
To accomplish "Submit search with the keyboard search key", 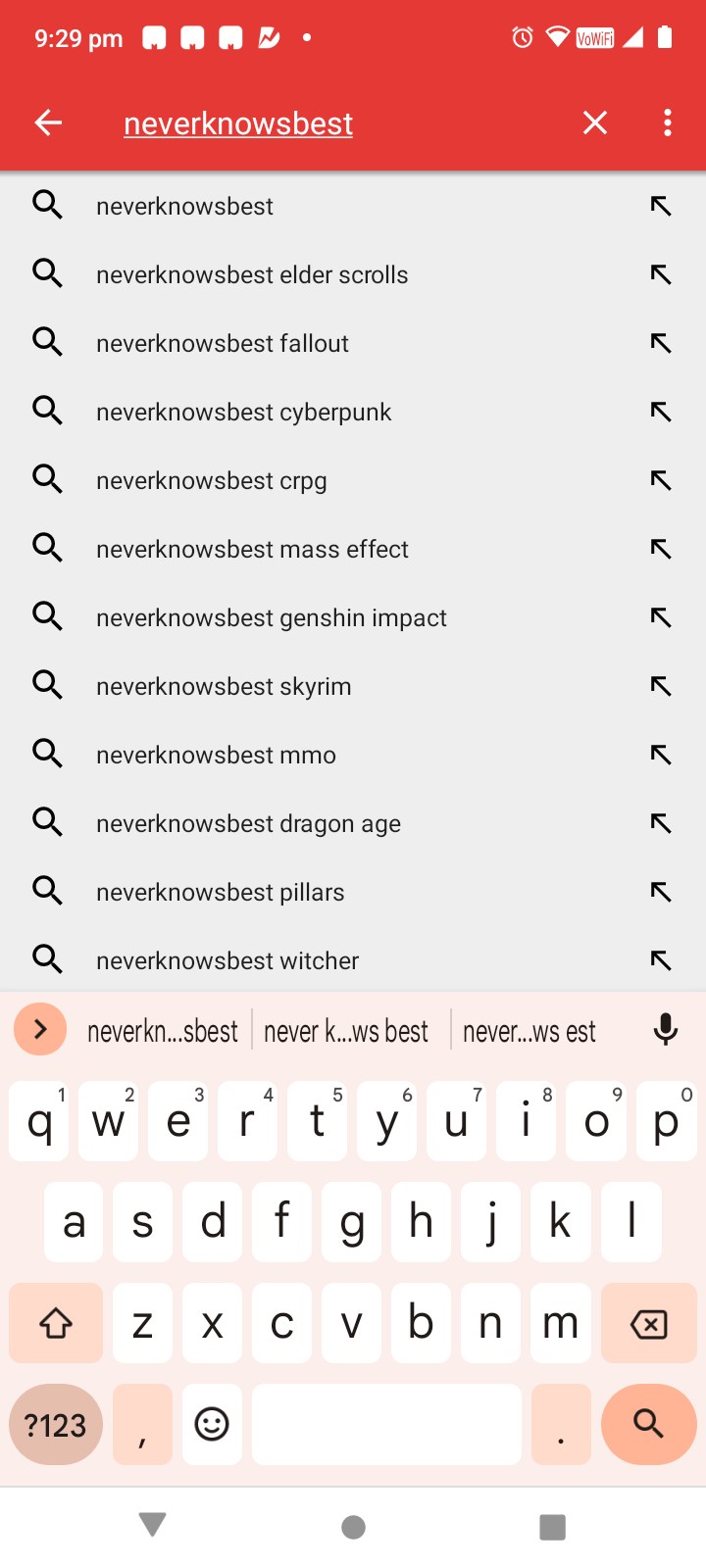I will (648, 1424).
